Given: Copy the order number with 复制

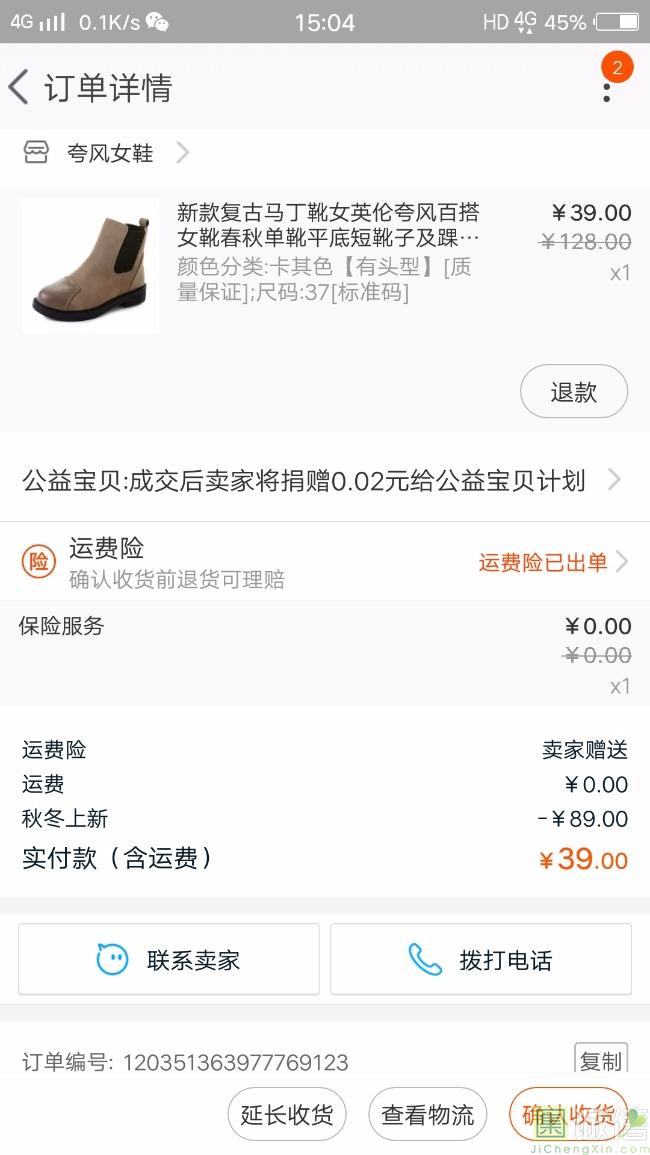Looking at the screenshot, I should click(600, 1061).
